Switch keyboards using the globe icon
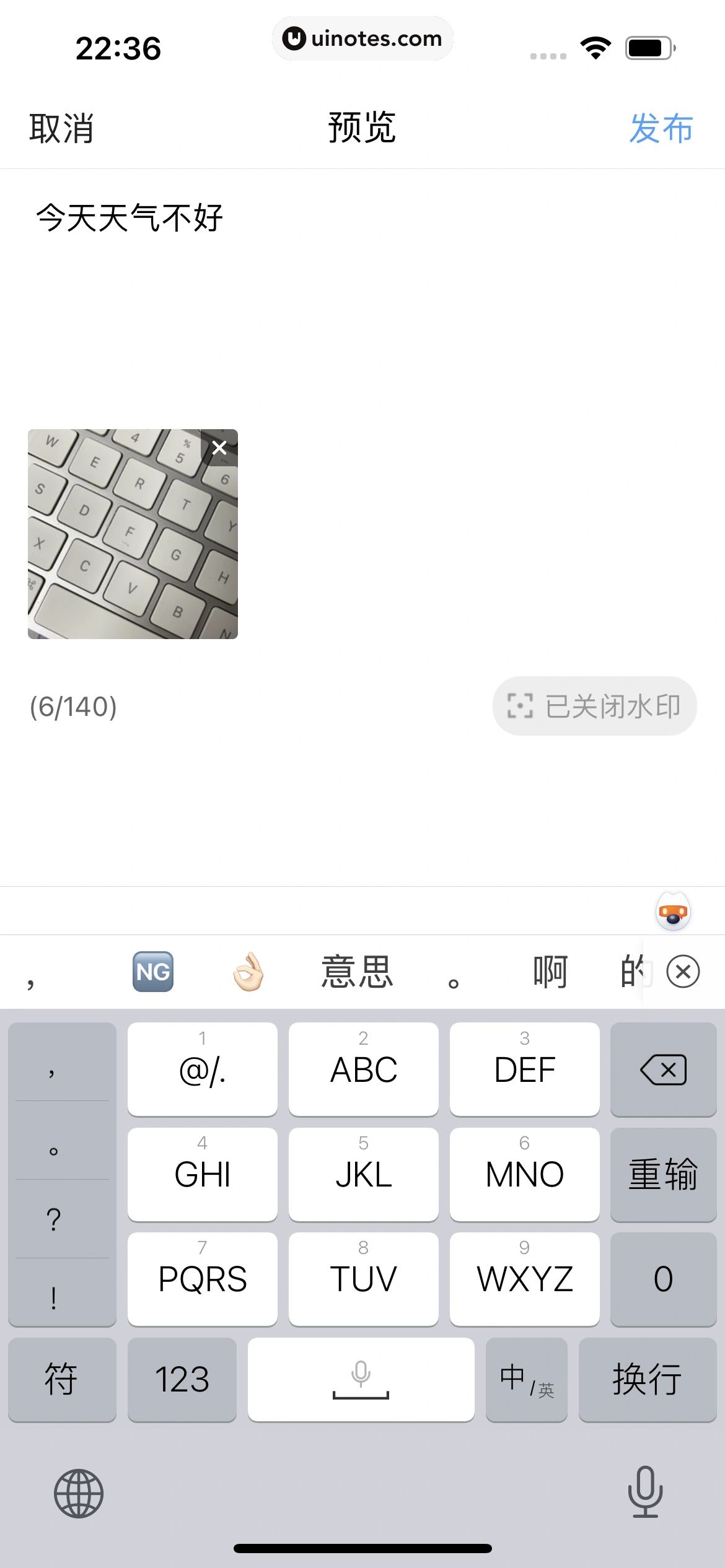The image size is (725, 1568). 79,1493
